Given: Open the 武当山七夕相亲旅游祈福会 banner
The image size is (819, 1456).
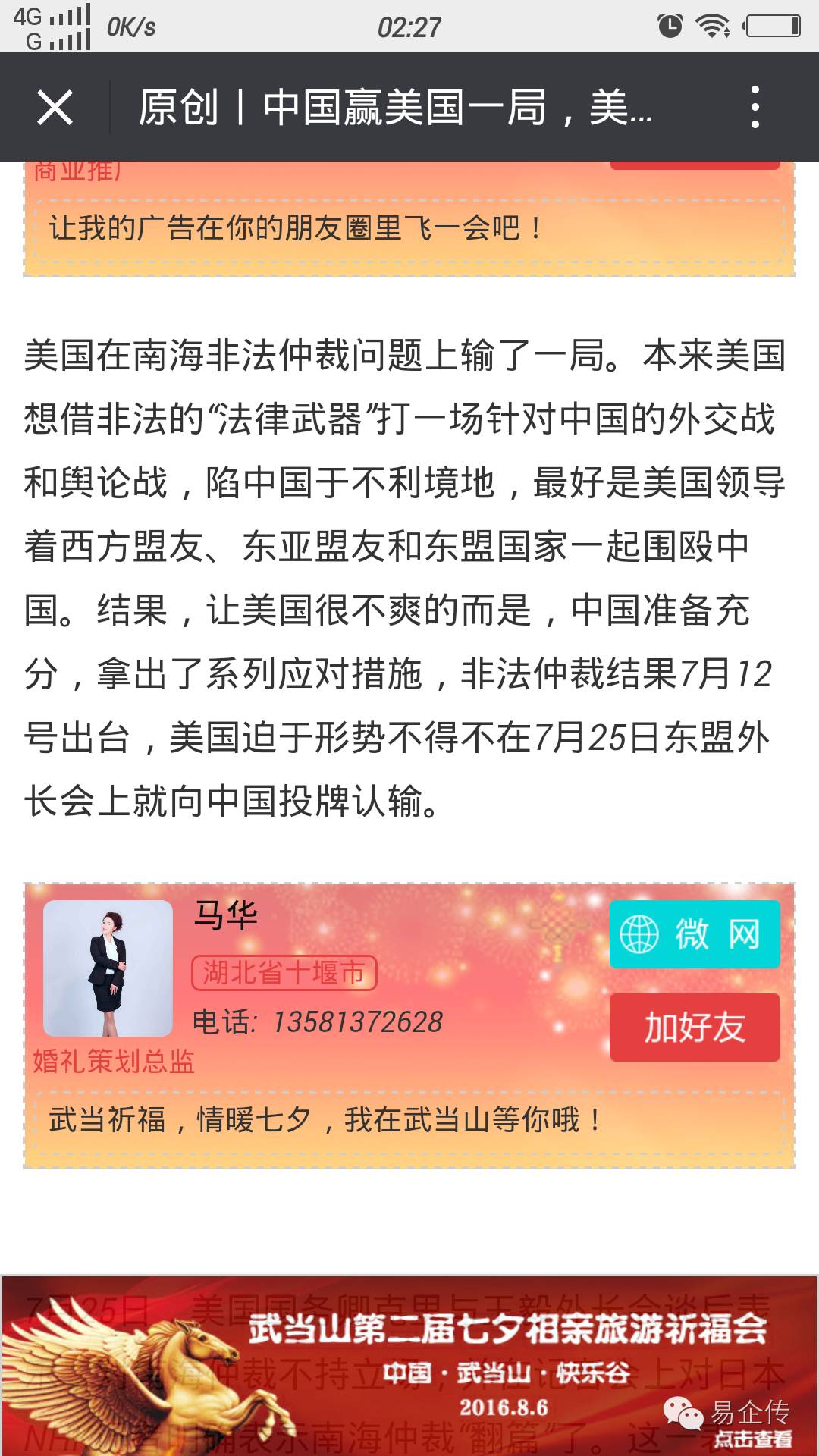Looking at the screenshot, I should click(x=409, y=1365).
